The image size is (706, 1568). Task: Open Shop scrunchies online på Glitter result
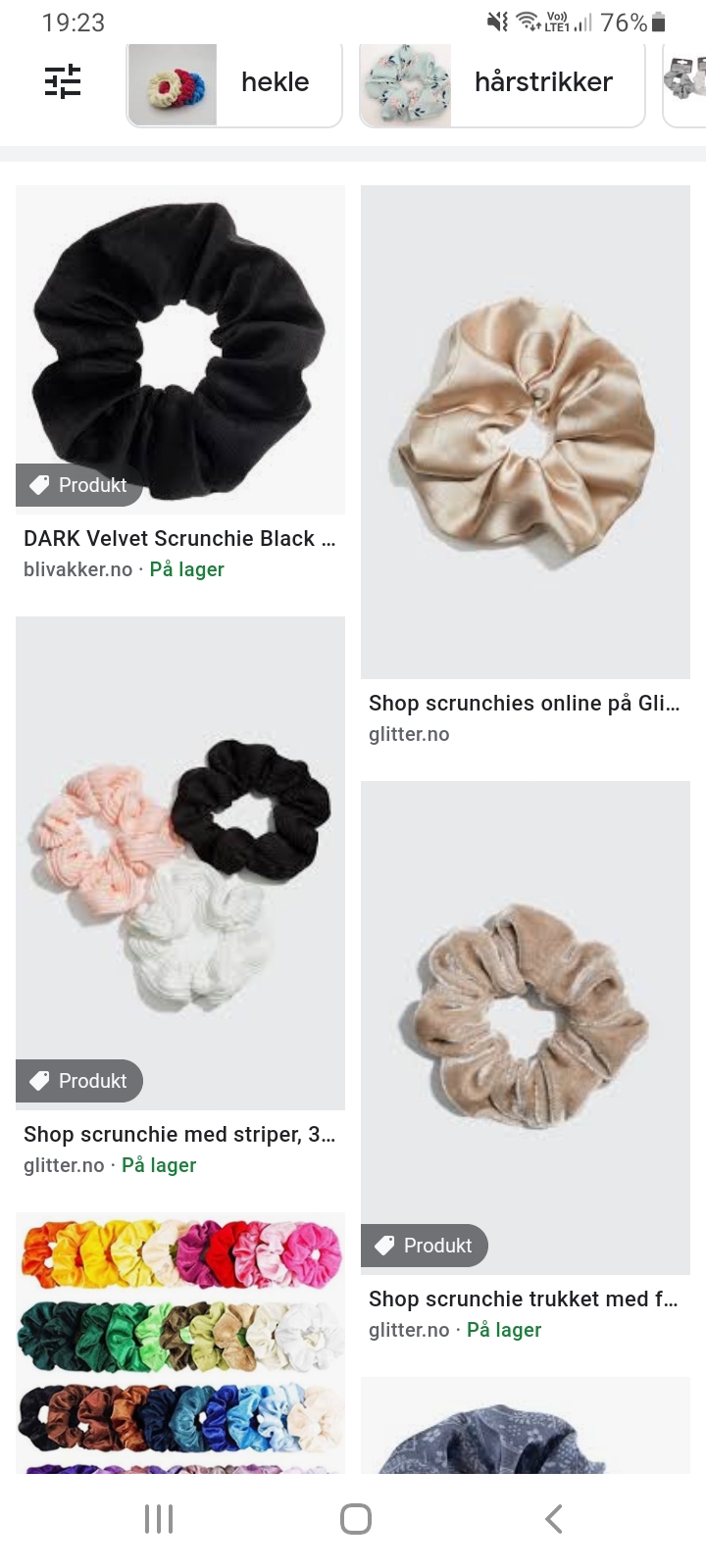[525, 703]
